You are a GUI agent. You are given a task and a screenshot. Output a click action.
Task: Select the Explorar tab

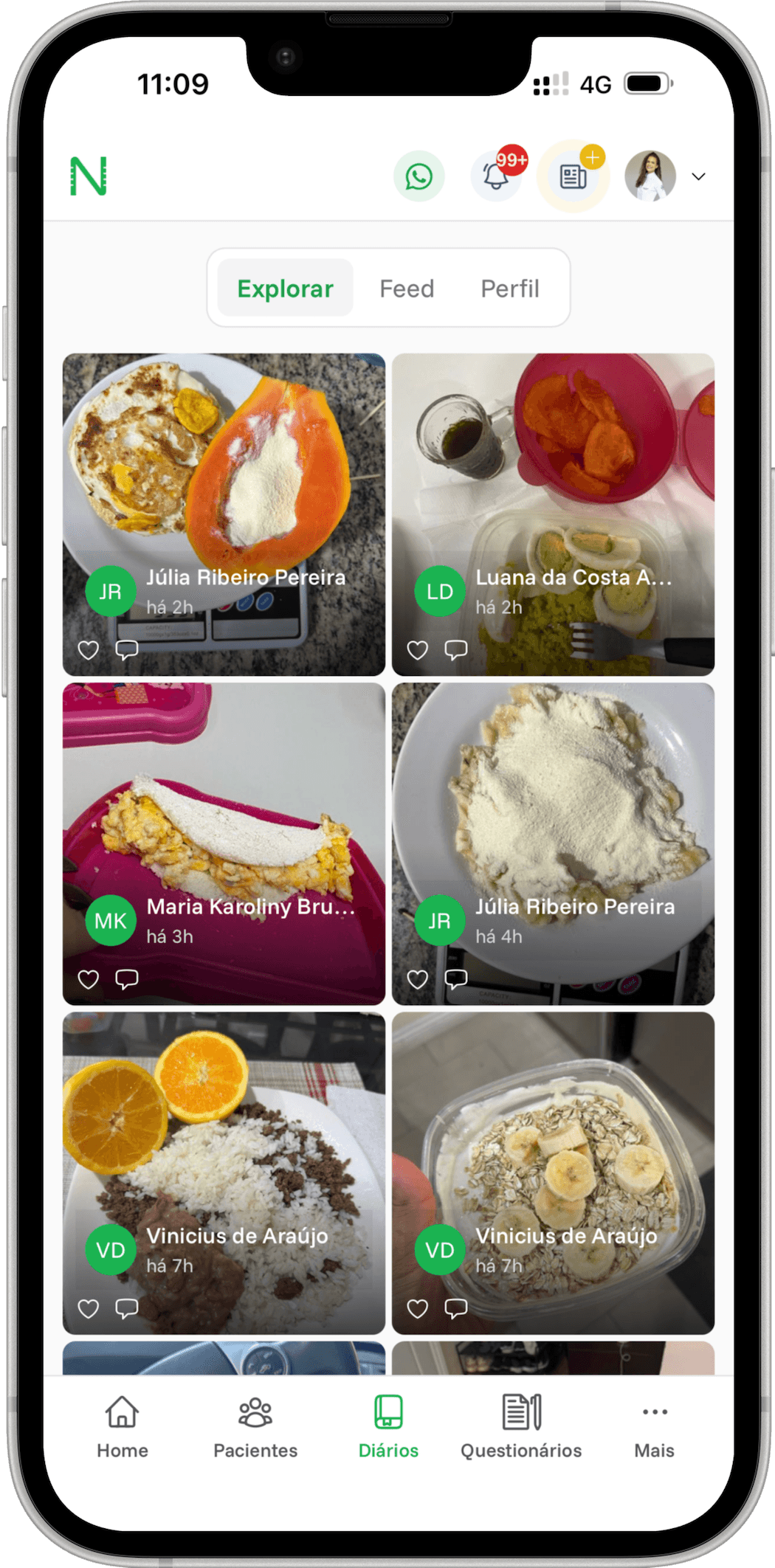pos(285,288)
